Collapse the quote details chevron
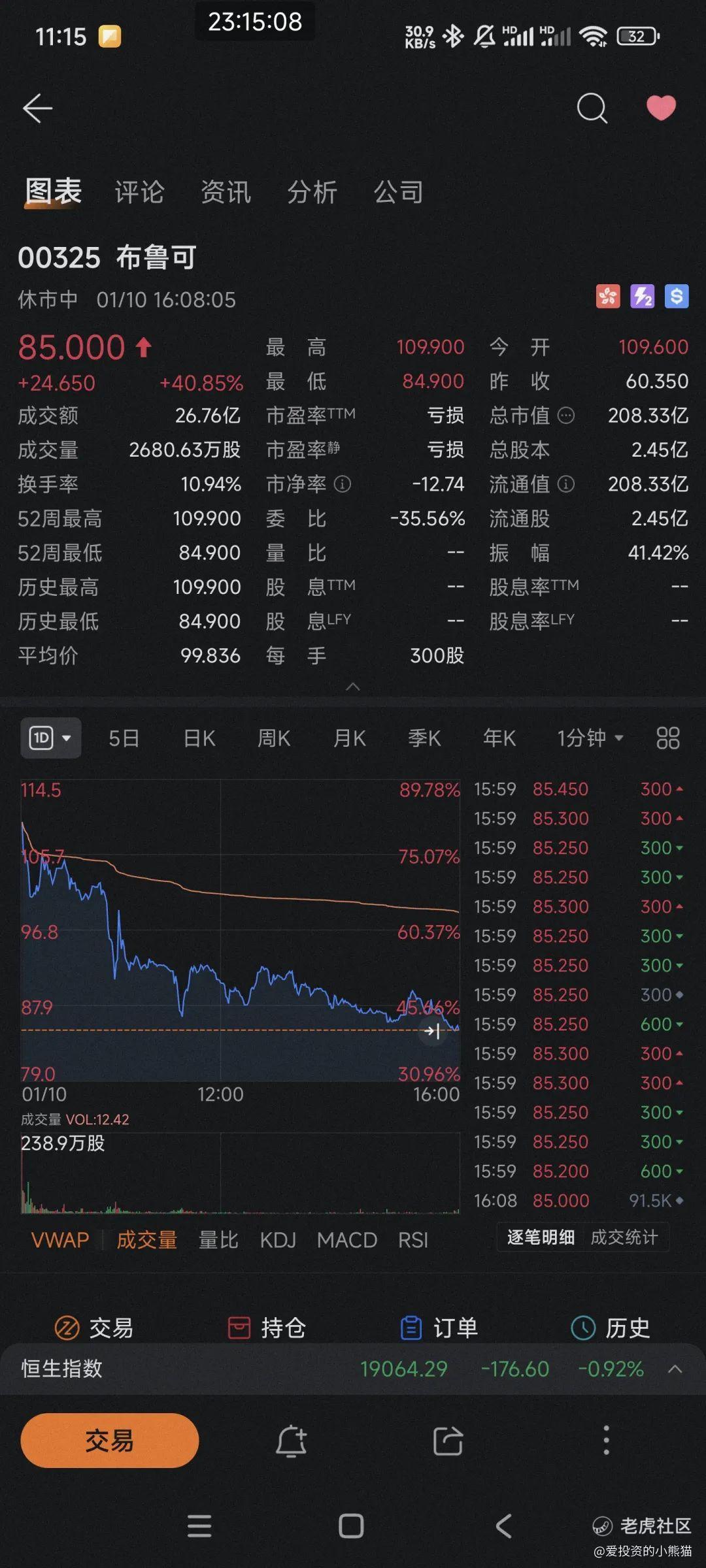The height and width of the screenshot is (1568, 706). pos(353,687)
